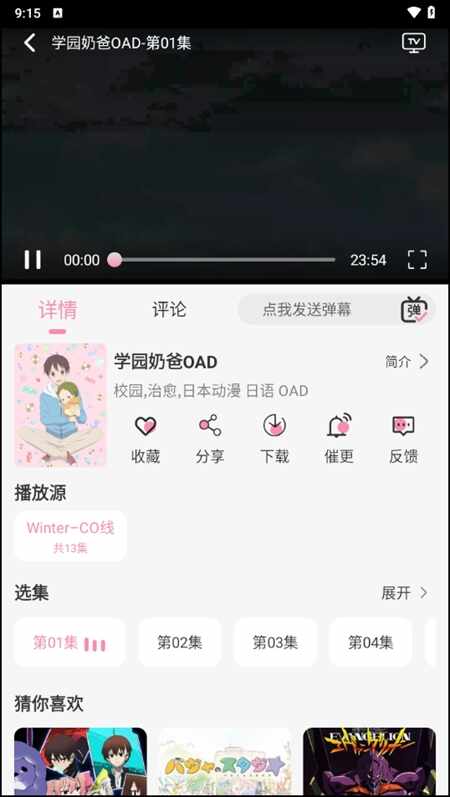Image resolution: width=450 pixels, height=797 pixels.
Task: Play episode 第03集
Action: (x=275, y=642)
